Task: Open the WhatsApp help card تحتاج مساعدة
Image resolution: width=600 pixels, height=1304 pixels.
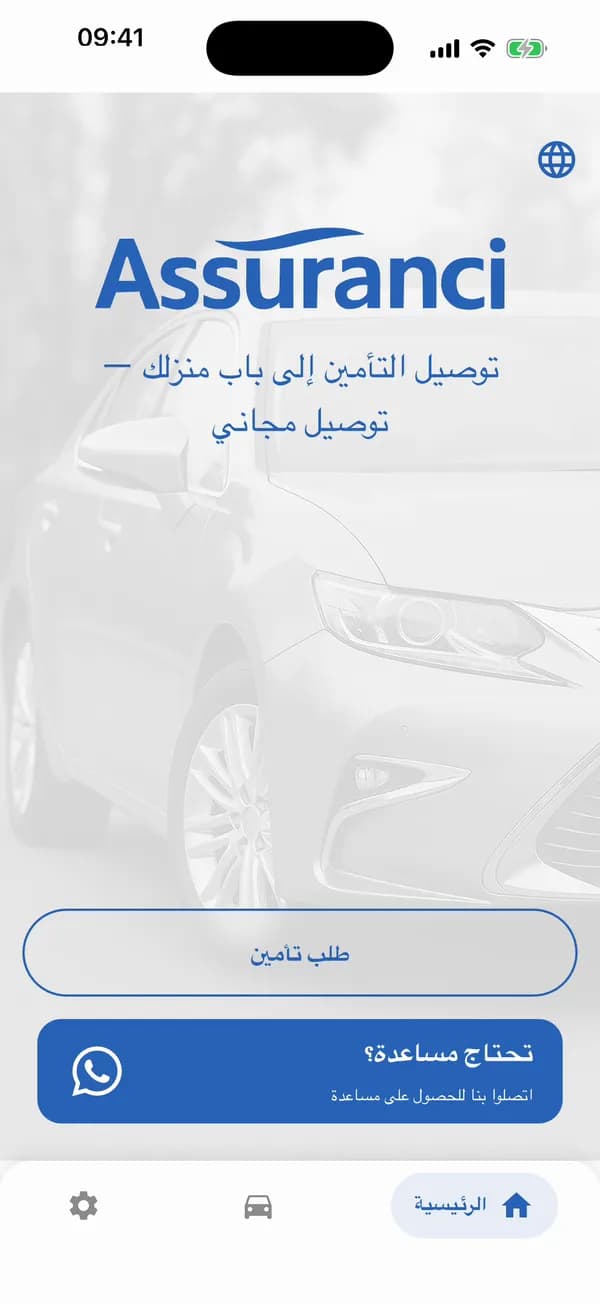Action: (300, 1071)
